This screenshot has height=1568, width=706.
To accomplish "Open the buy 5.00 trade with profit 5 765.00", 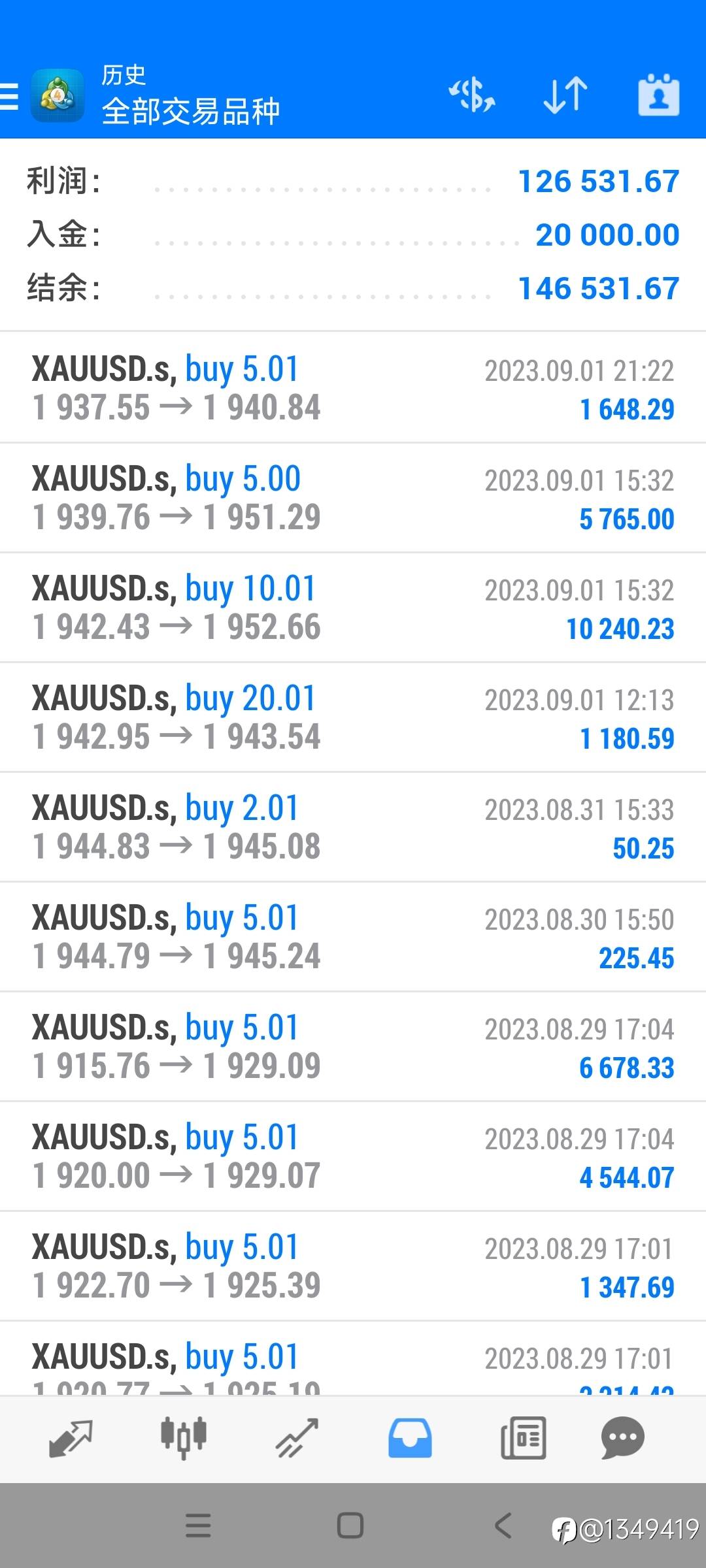I will pos(353,498).
